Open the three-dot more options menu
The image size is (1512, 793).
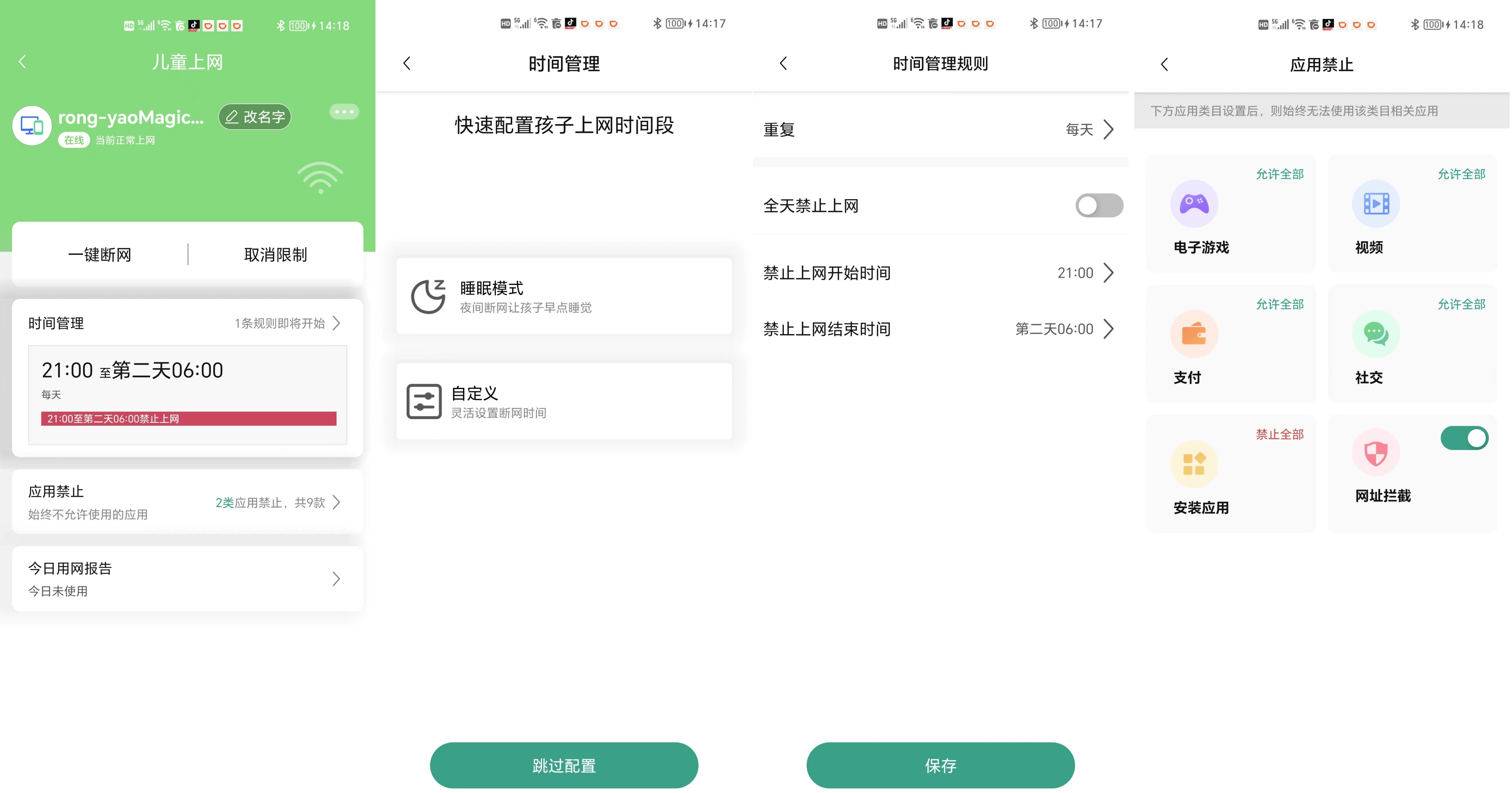click(344, 112)
